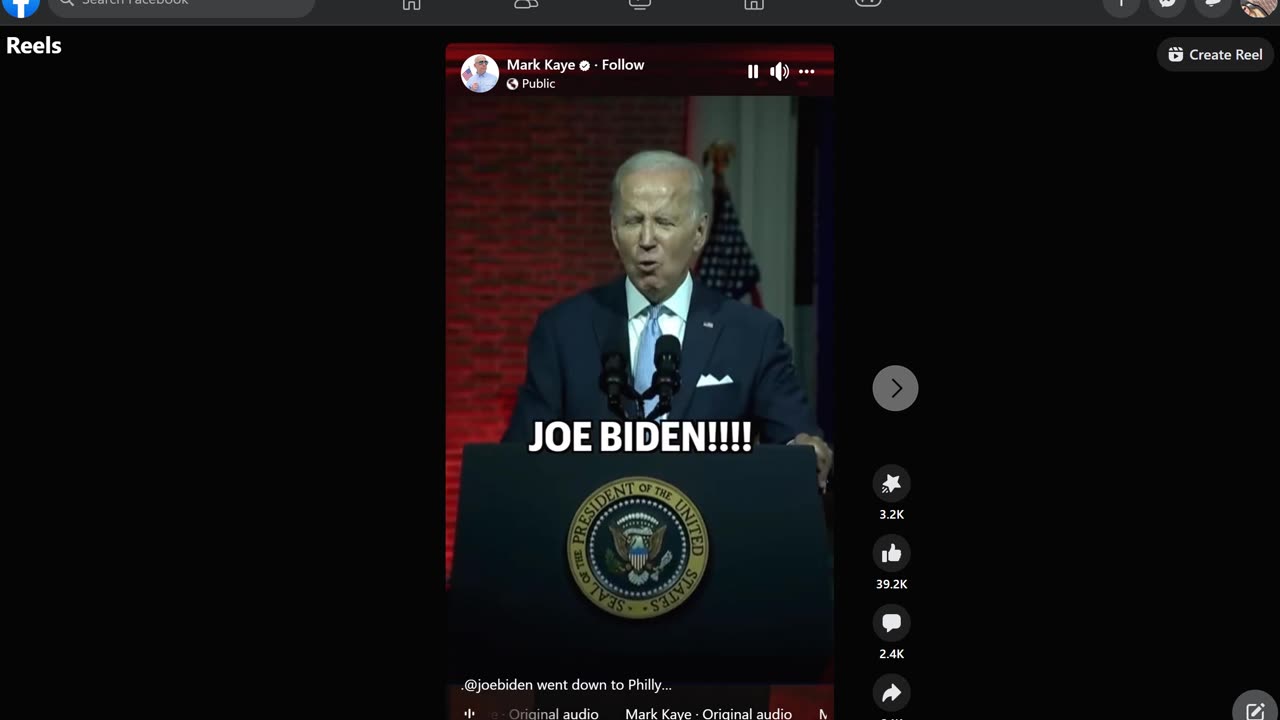The height and width of the screenshot is (720, 1280).
Task: Open your account profile menu
Action: point(1257,6)
